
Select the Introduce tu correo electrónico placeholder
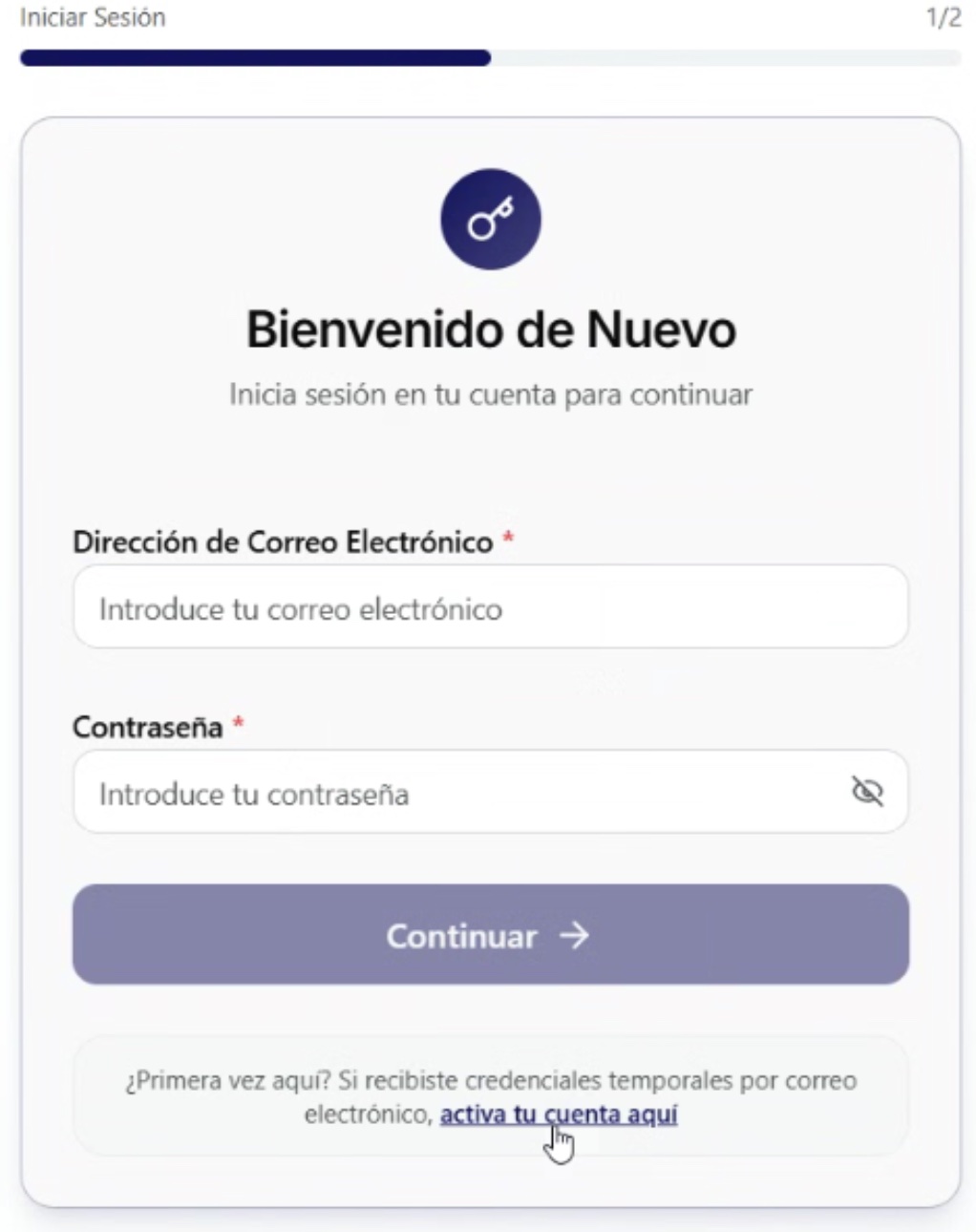pos(303,608)
